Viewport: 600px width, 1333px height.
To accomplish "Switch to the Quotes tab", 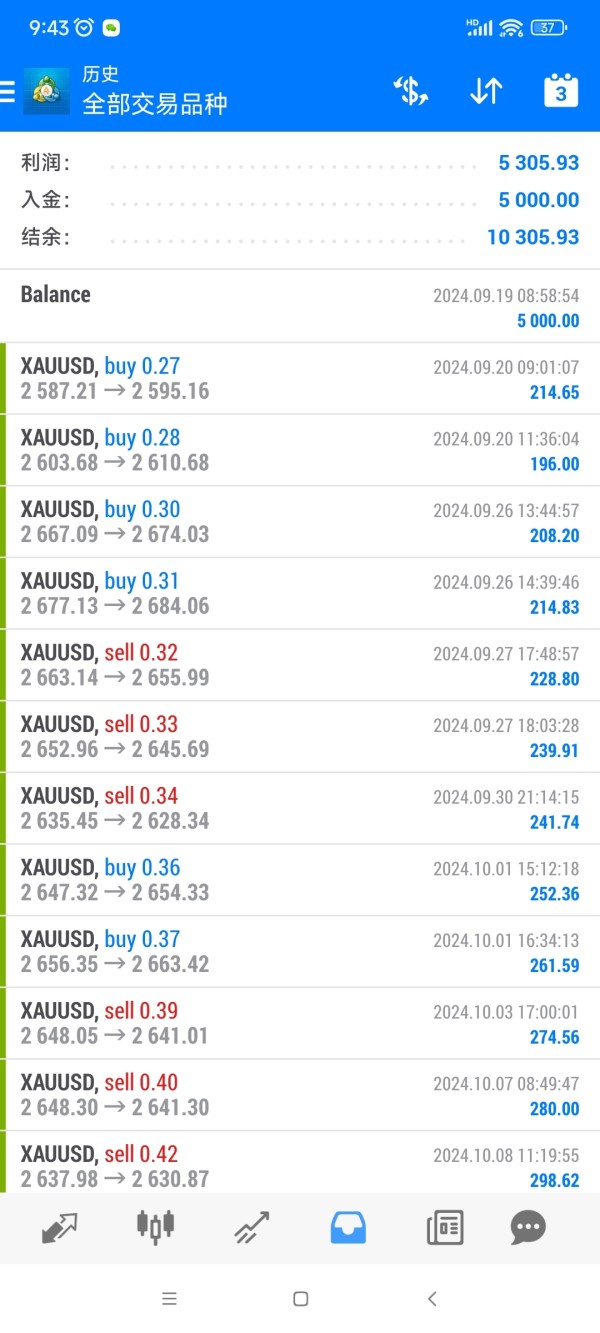I will click(x=60, y=1227).
